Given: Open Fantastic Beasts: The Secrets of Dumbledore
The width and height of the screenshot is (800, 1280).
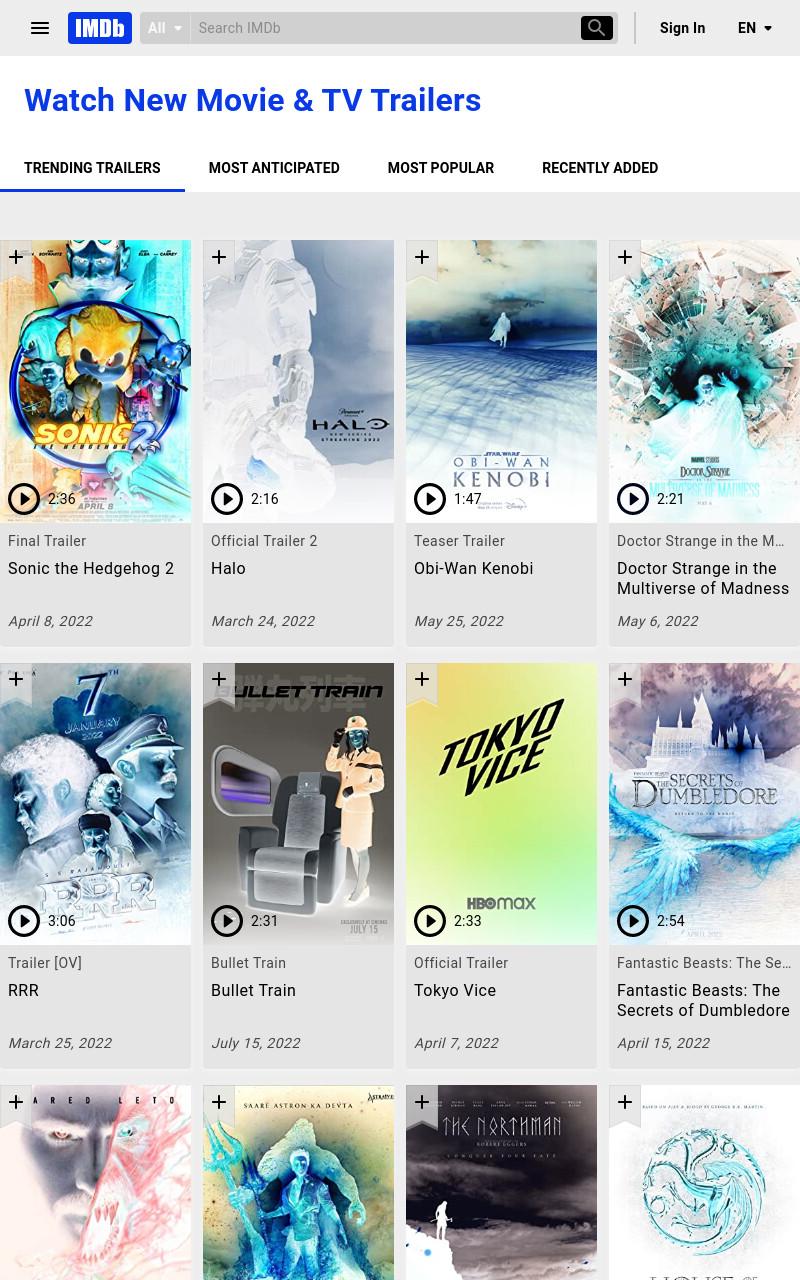Looking at the screenshot, I should 703,1000.
